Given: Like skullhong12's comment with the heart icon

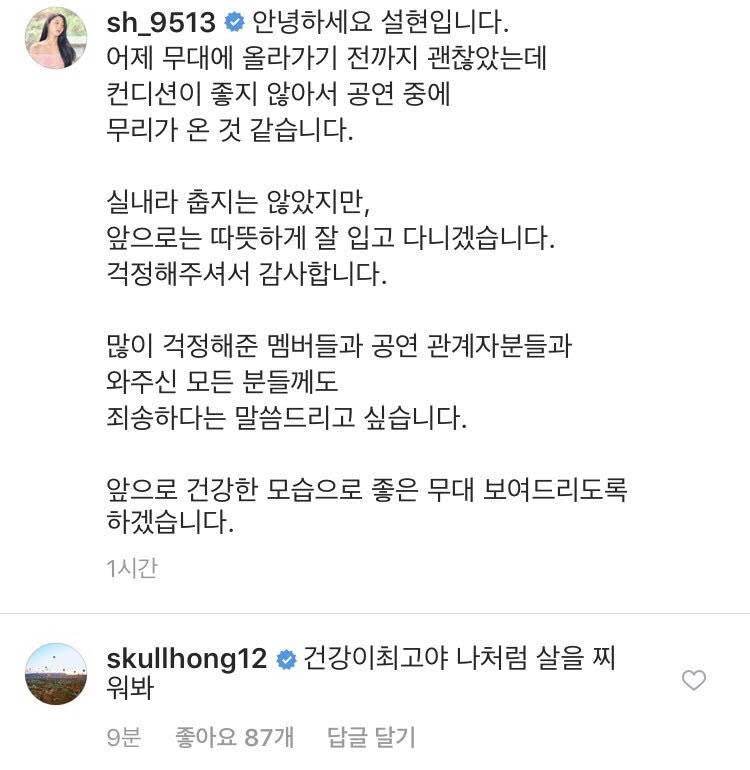Looking at the screenshot, I should (x=693, y=681).
